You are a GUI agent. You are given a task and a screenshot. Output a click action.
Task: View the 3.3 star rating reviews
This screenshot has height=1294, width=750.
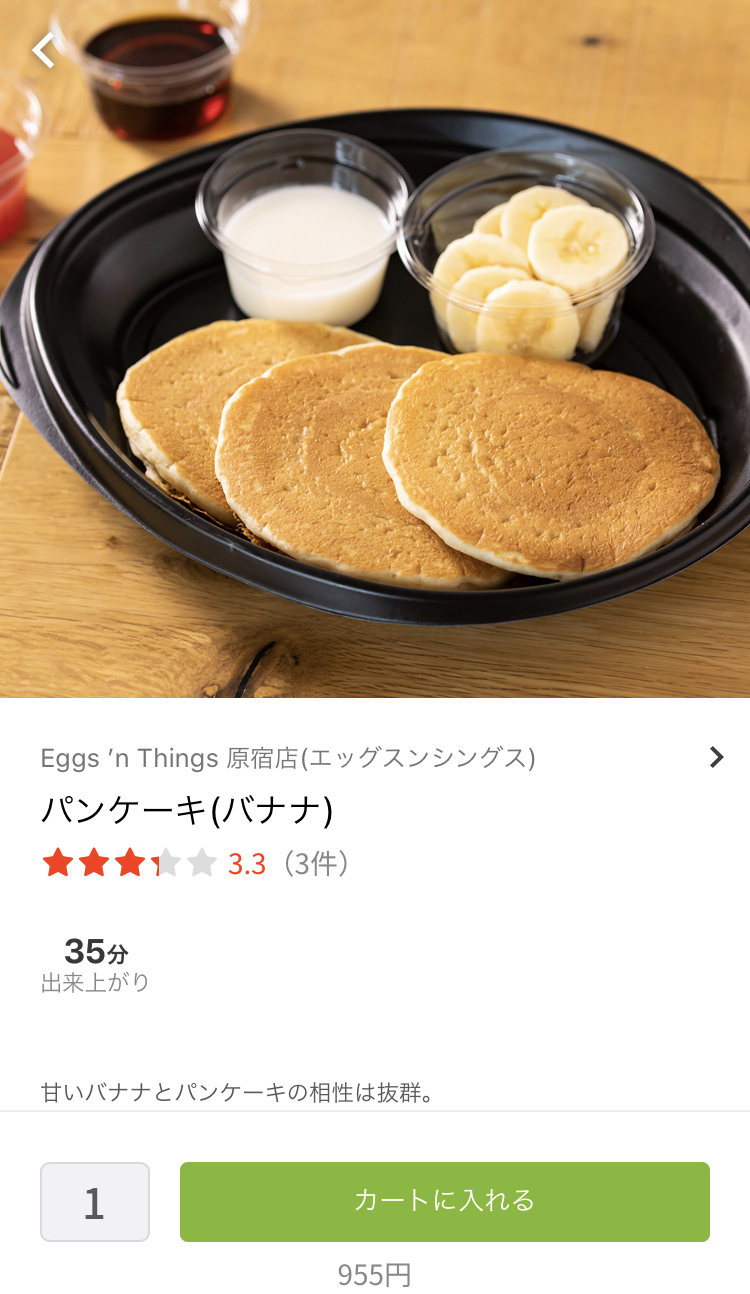[196, 863]
